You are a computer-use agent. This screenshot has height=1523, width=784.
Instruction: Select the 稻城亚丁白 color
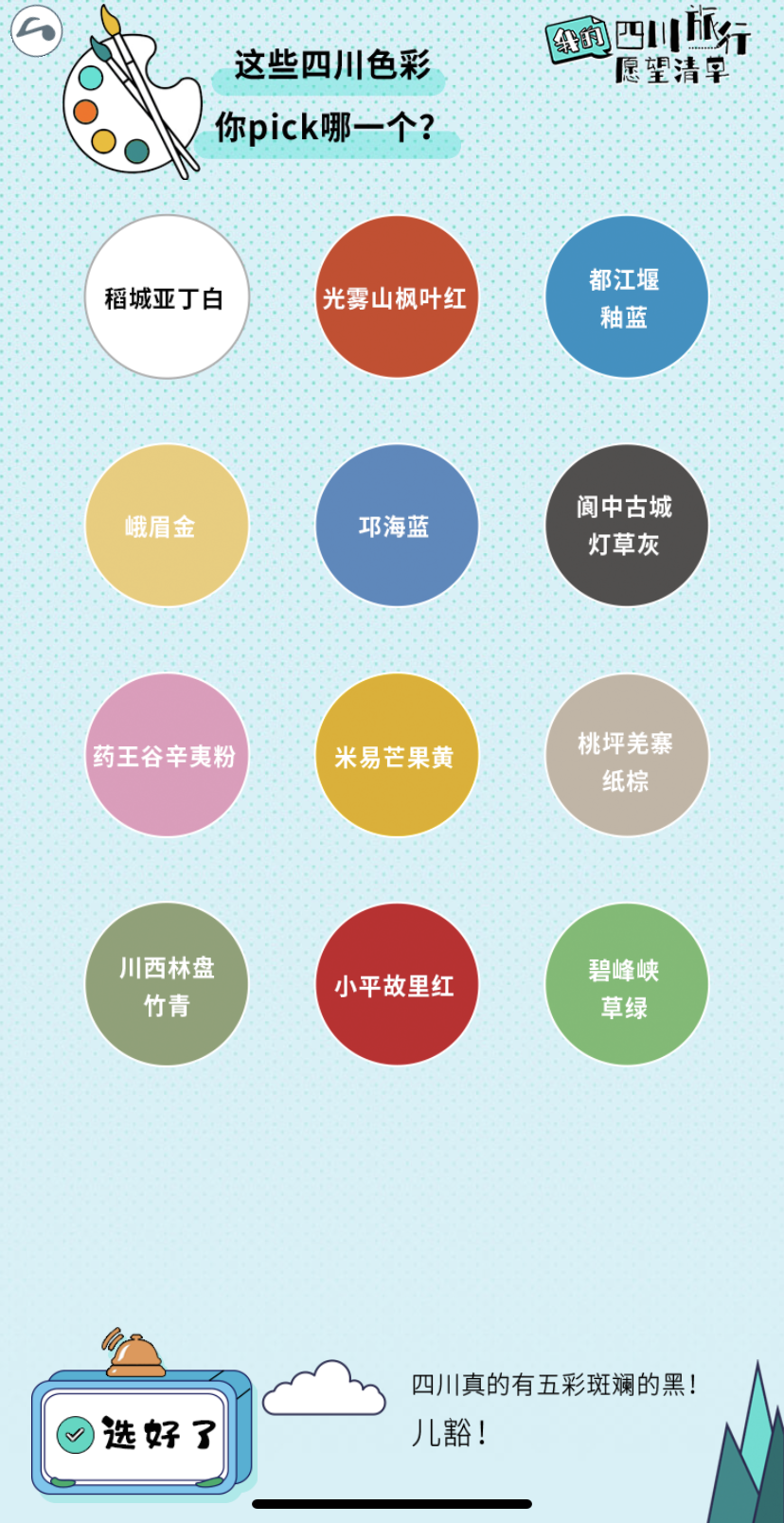(x=167, y=297)
